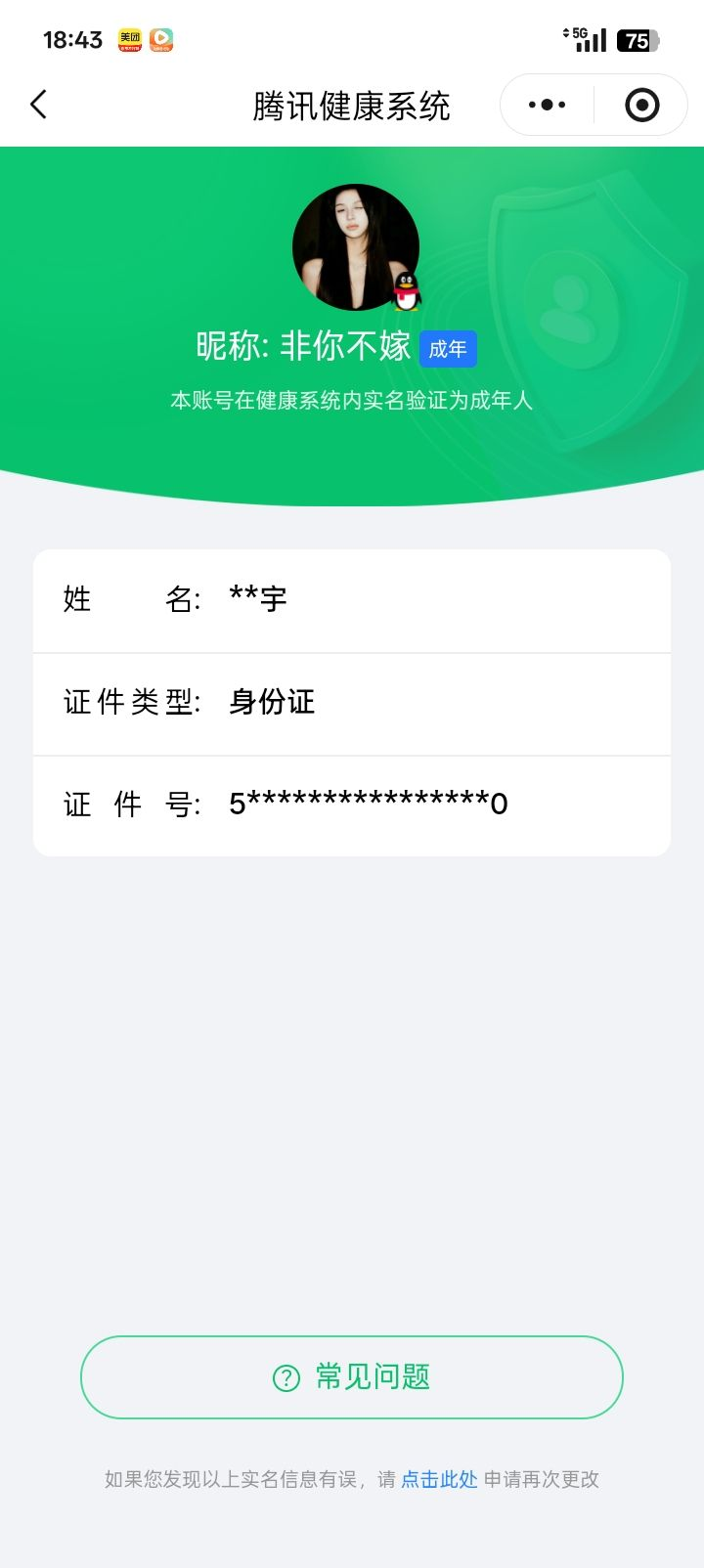Click the masked ID number 5***0 field

click(367, 805)
